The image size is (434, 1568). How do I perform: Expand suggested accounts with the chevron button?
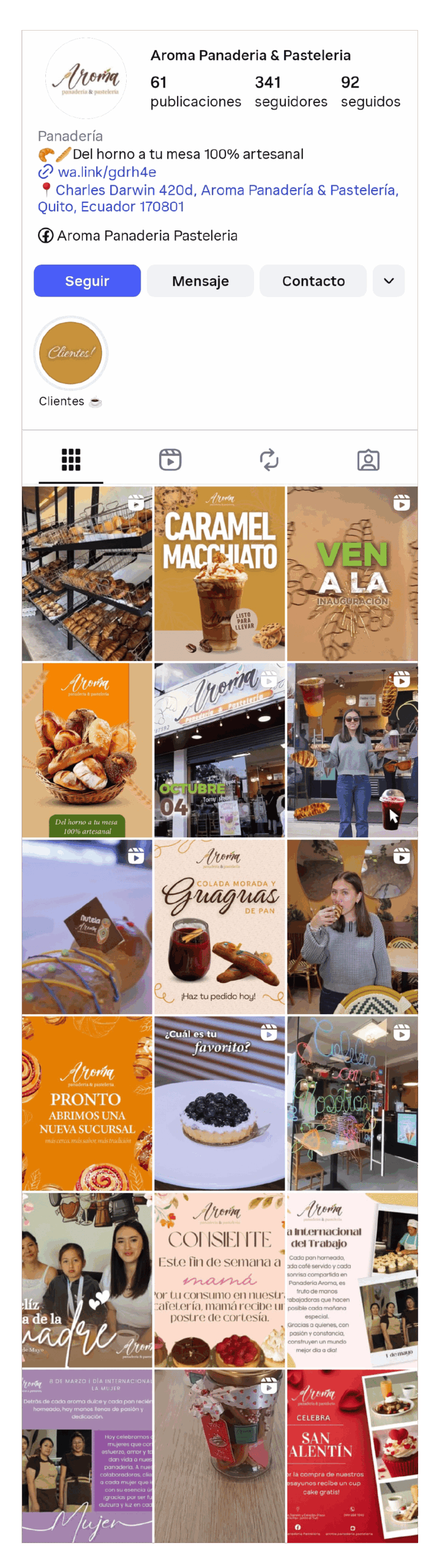point(389,281)
